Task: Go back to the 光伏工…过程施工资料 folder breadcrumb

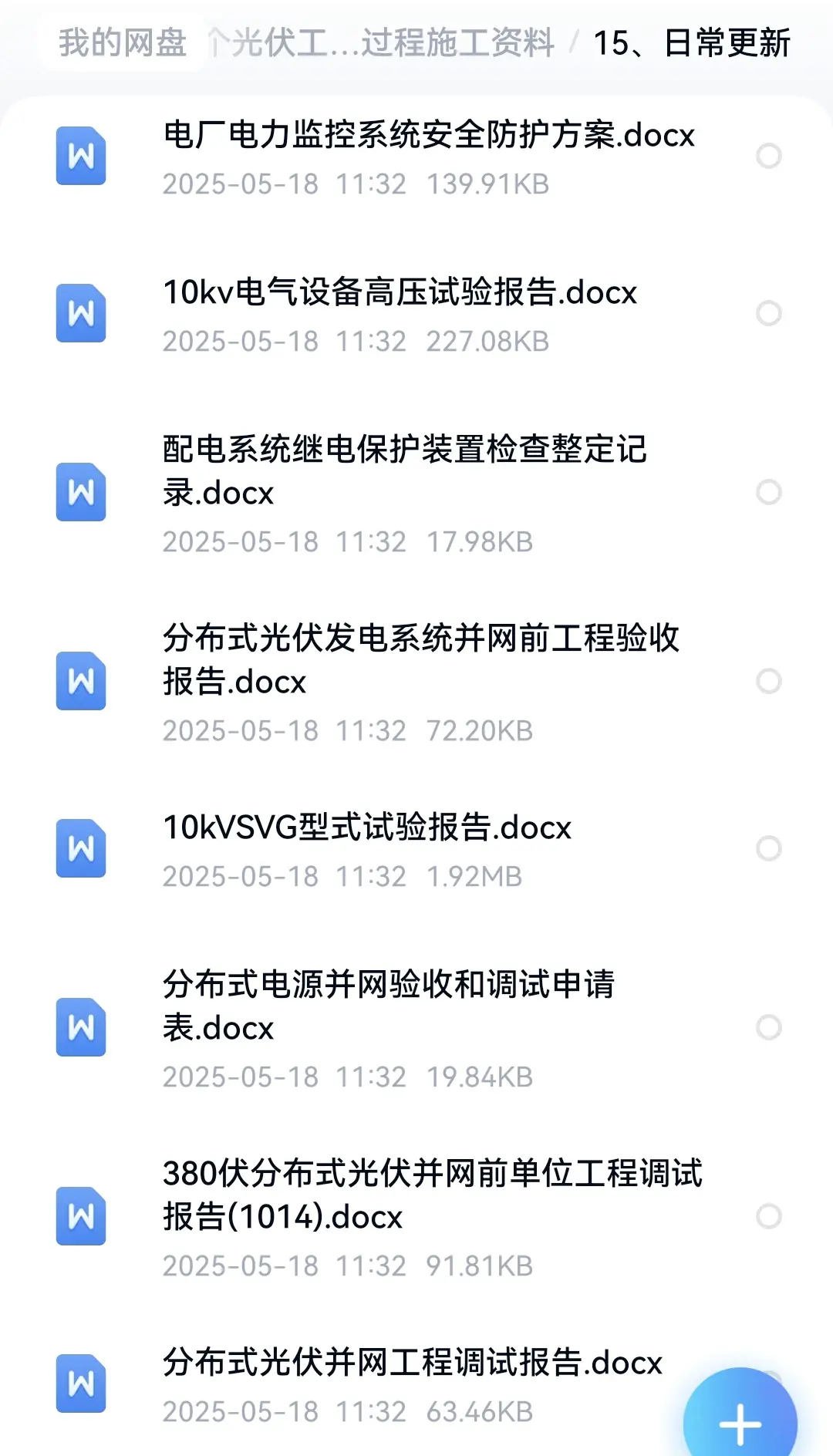Action: (x=382, y=42)
